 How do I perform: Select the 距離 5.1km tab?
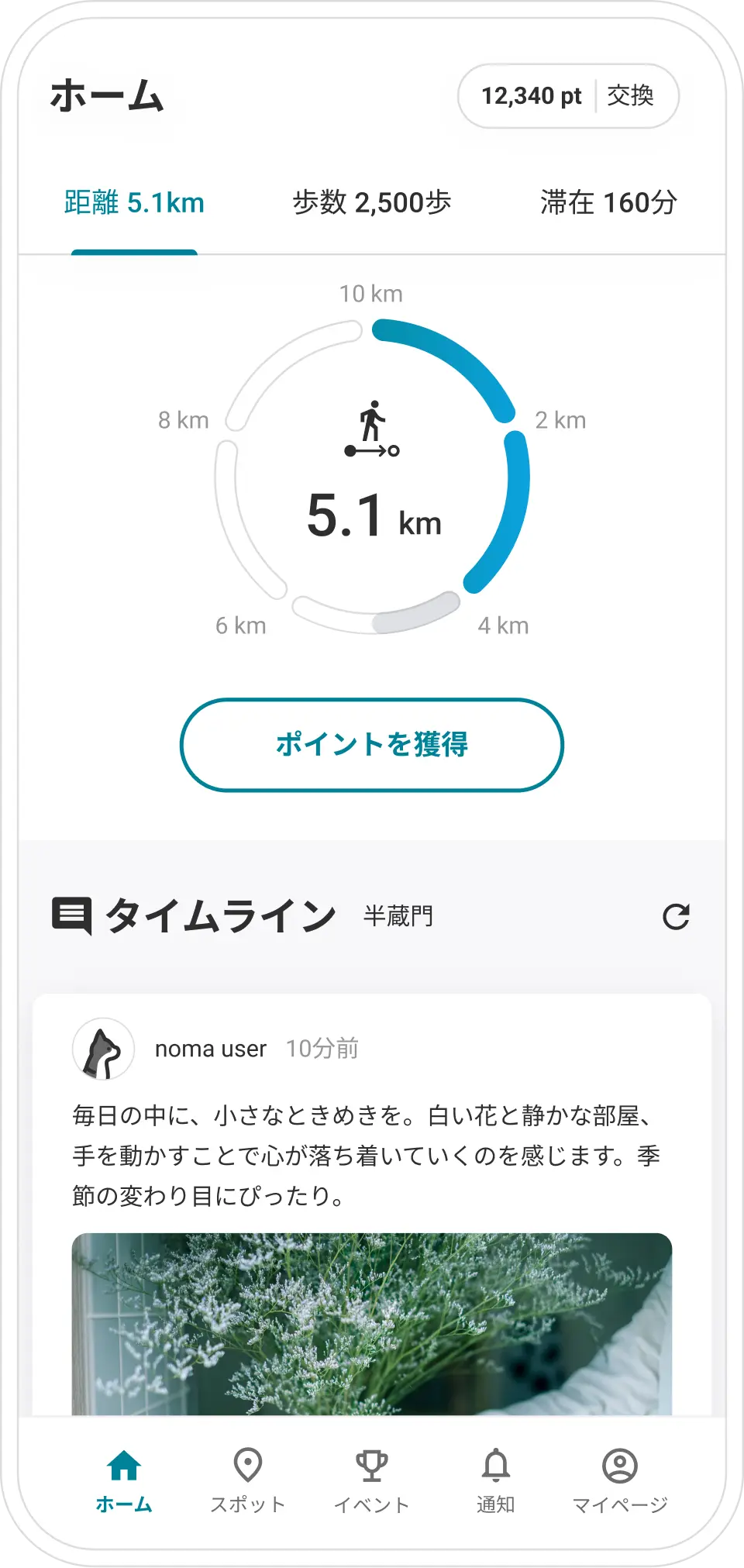click(x=134, y=203)
